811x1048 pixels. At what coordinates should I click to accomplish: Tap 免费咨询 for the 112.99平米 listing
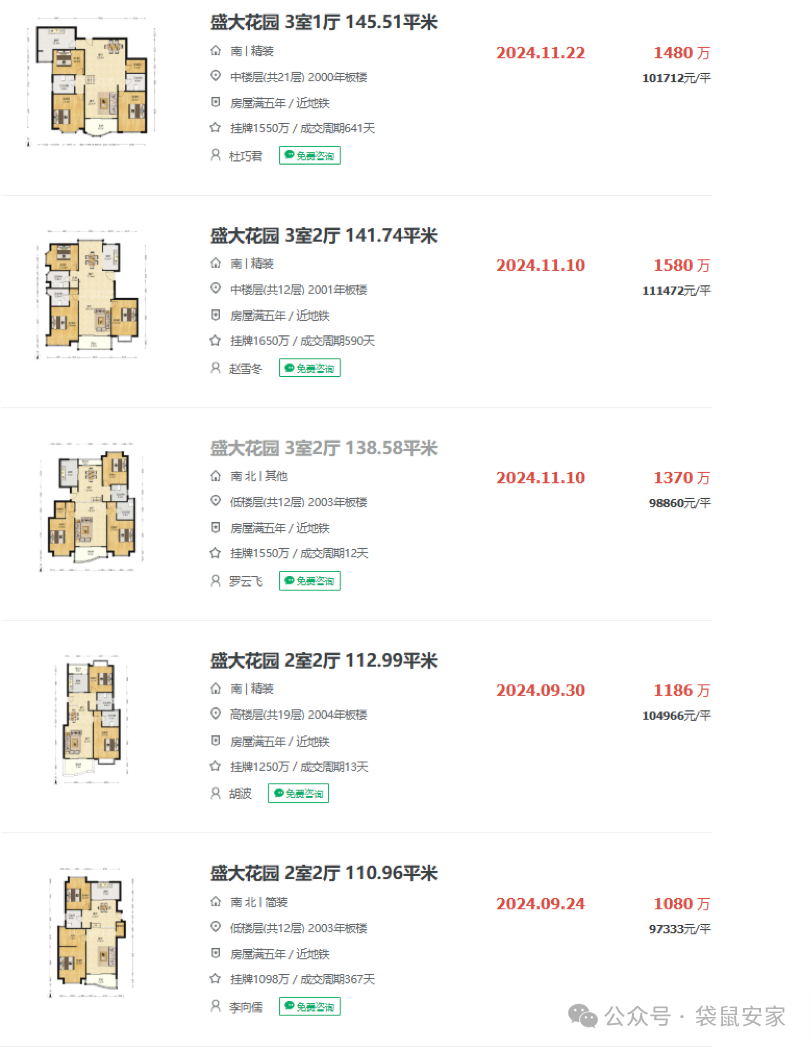[298, 794]
